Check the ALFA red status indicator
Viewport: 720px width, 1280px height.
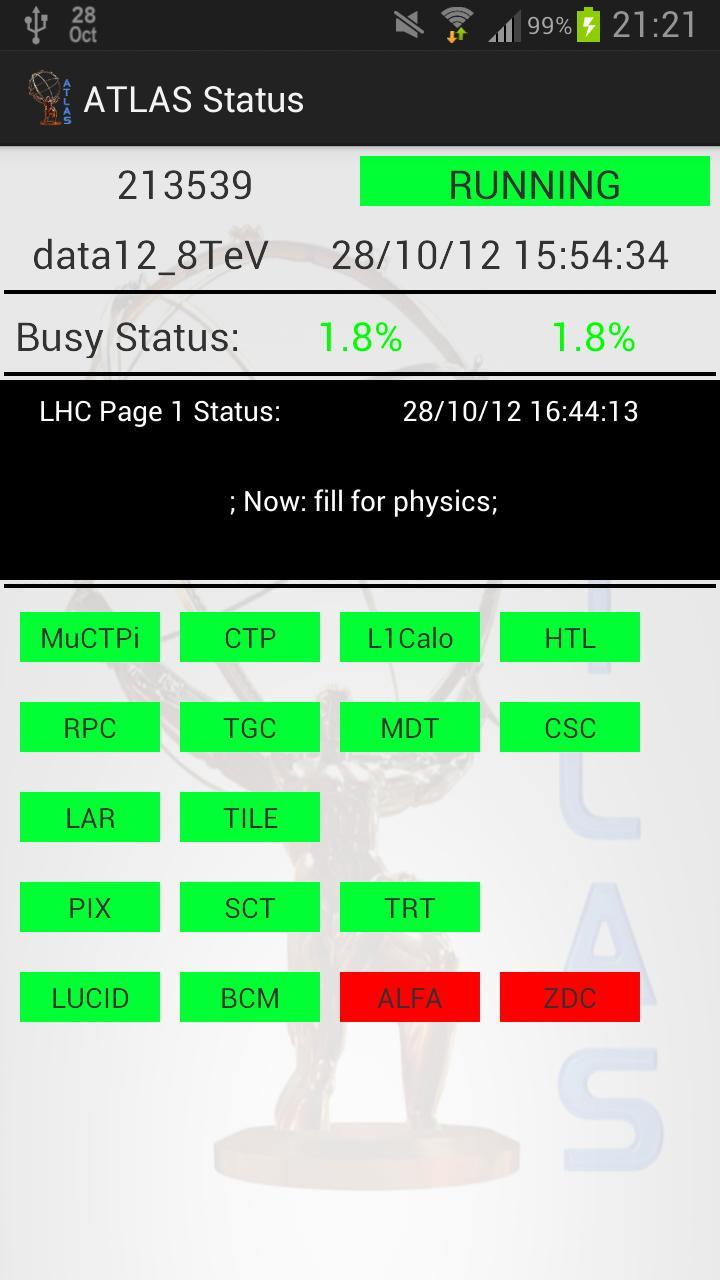[409, 997]
